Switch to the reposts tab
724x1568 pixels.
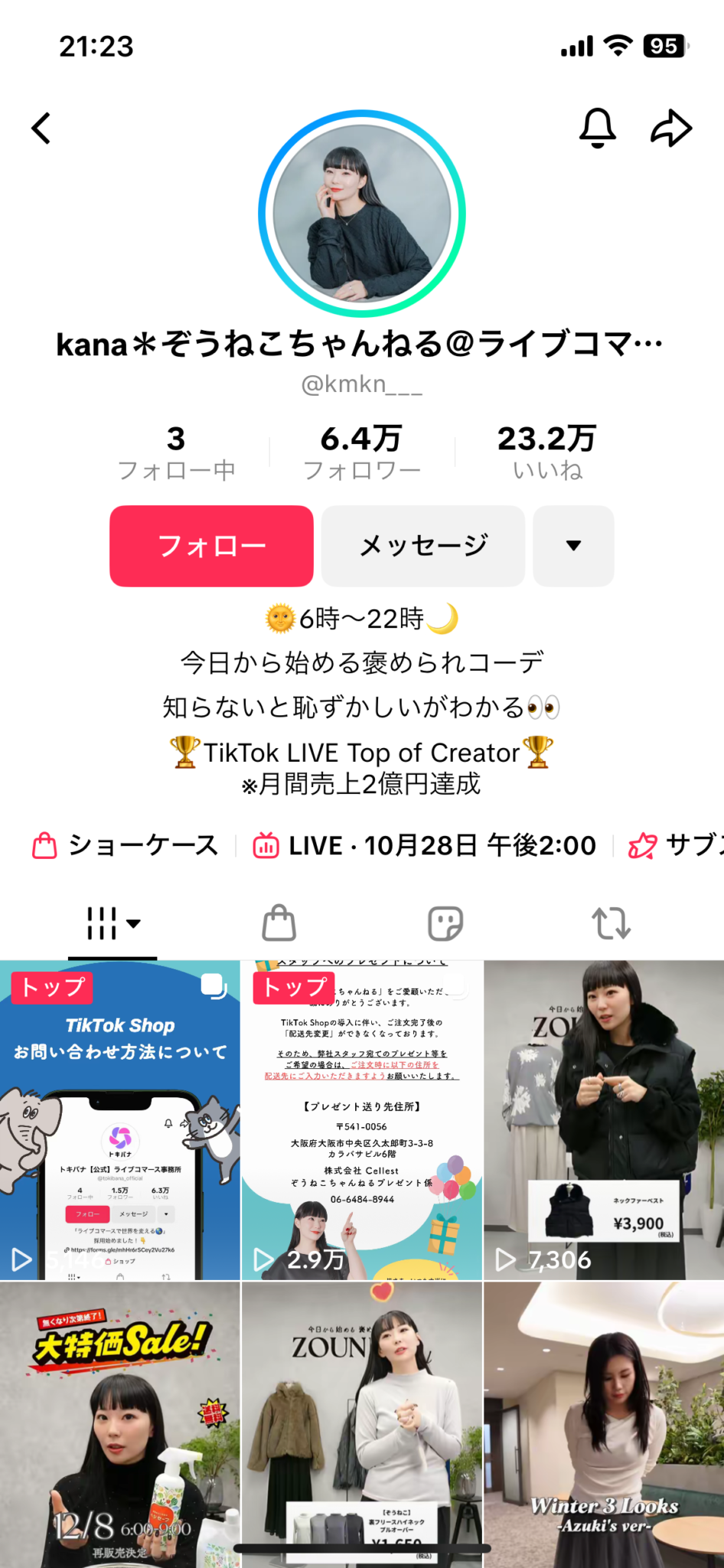611,923
